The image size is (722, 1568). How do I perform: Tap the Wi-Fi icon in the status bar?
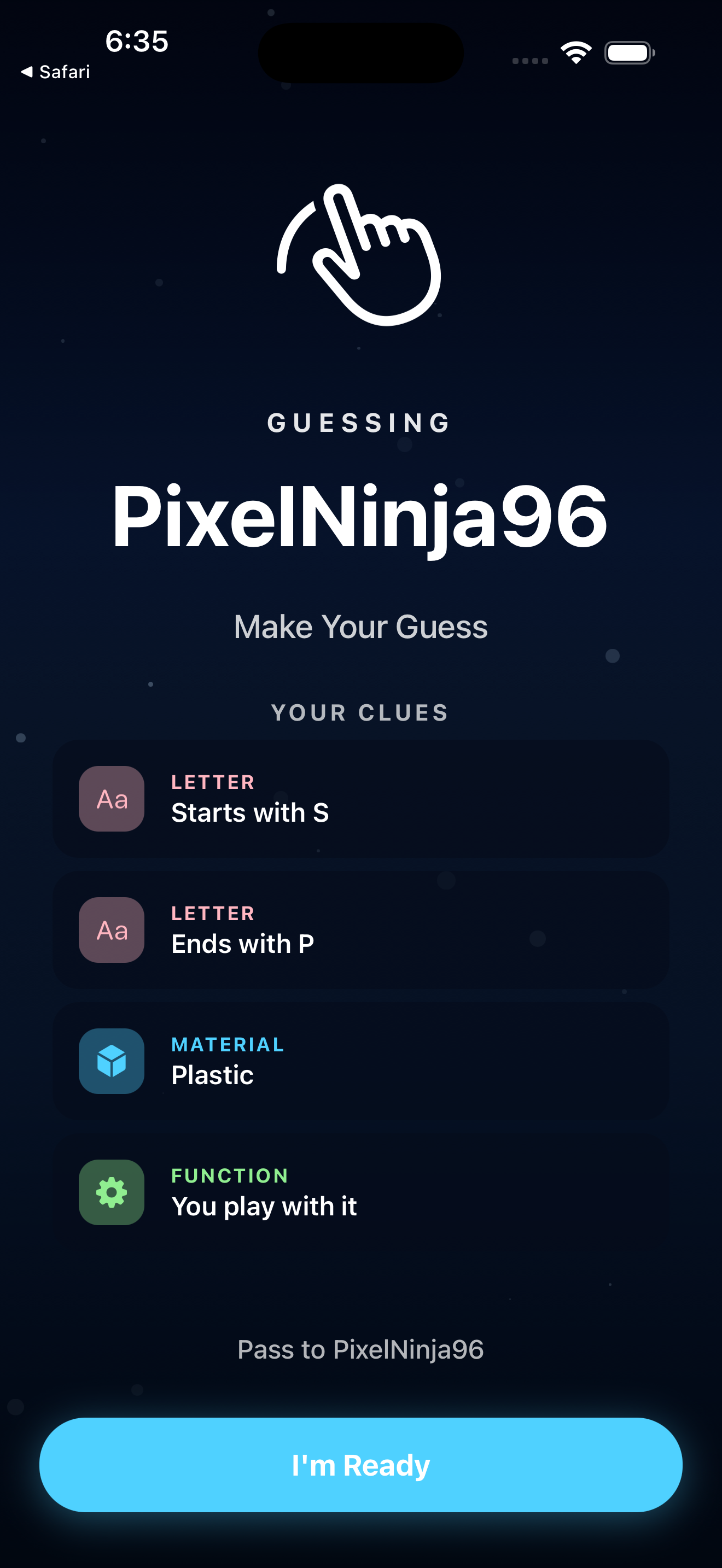pyautogui.click(x=575, y=52)
